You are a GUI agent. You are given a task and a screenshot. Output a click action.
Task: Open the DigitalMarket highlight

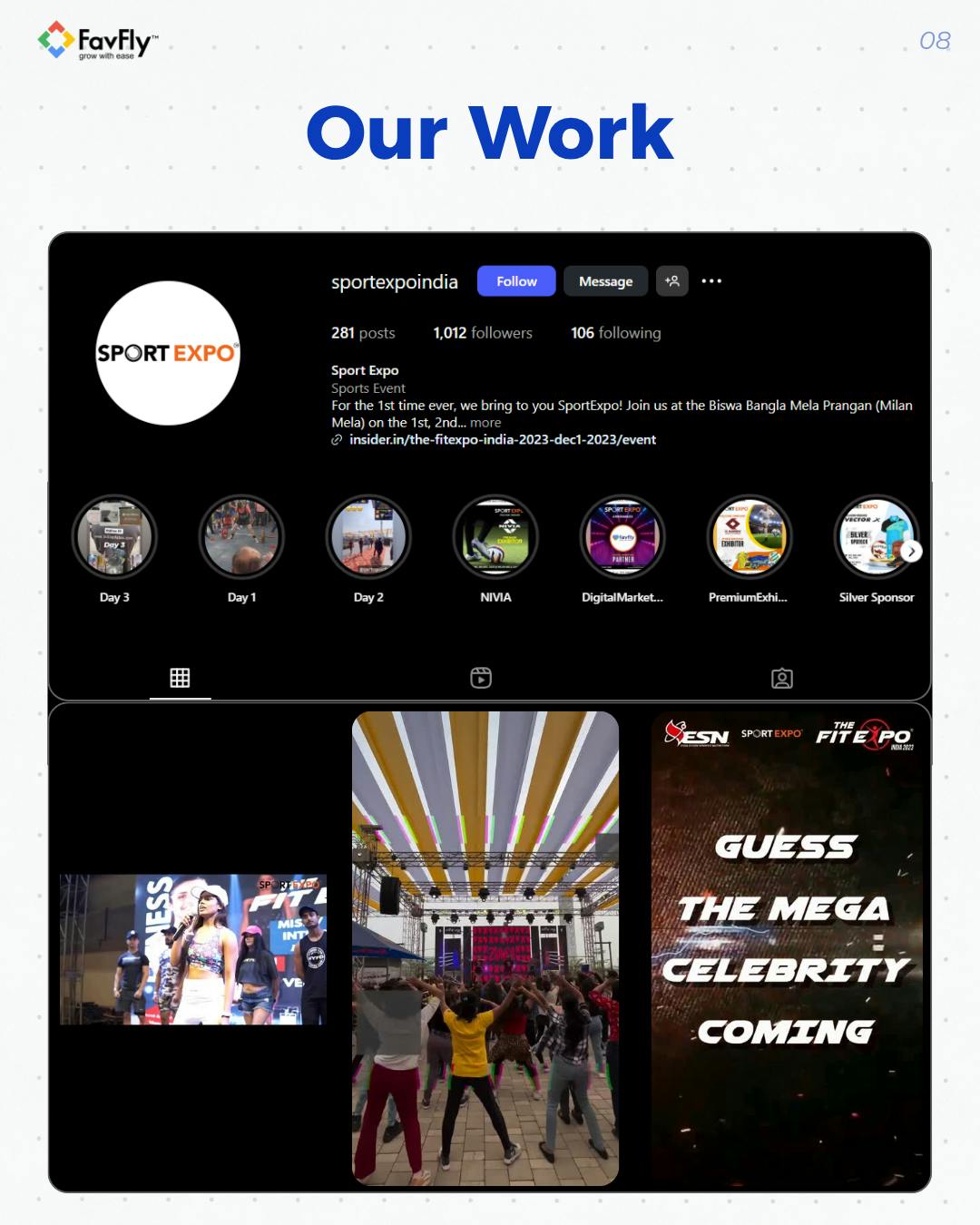pos(622,536)
